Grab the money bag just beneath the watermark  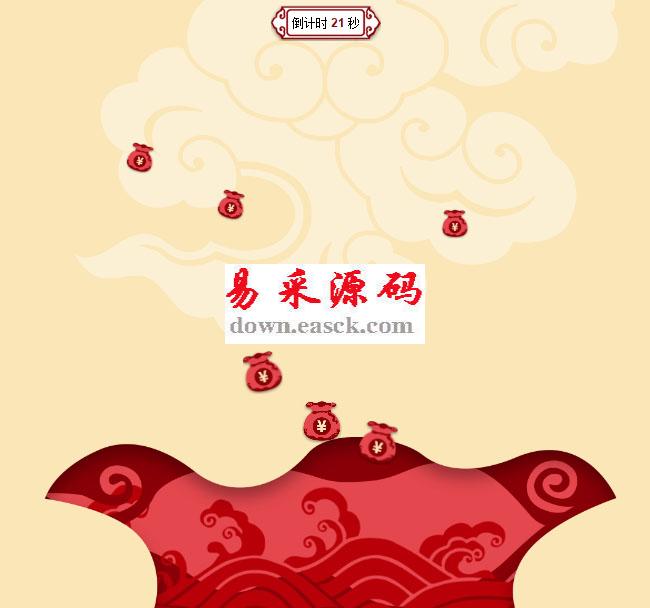click(x=262, y=373)
